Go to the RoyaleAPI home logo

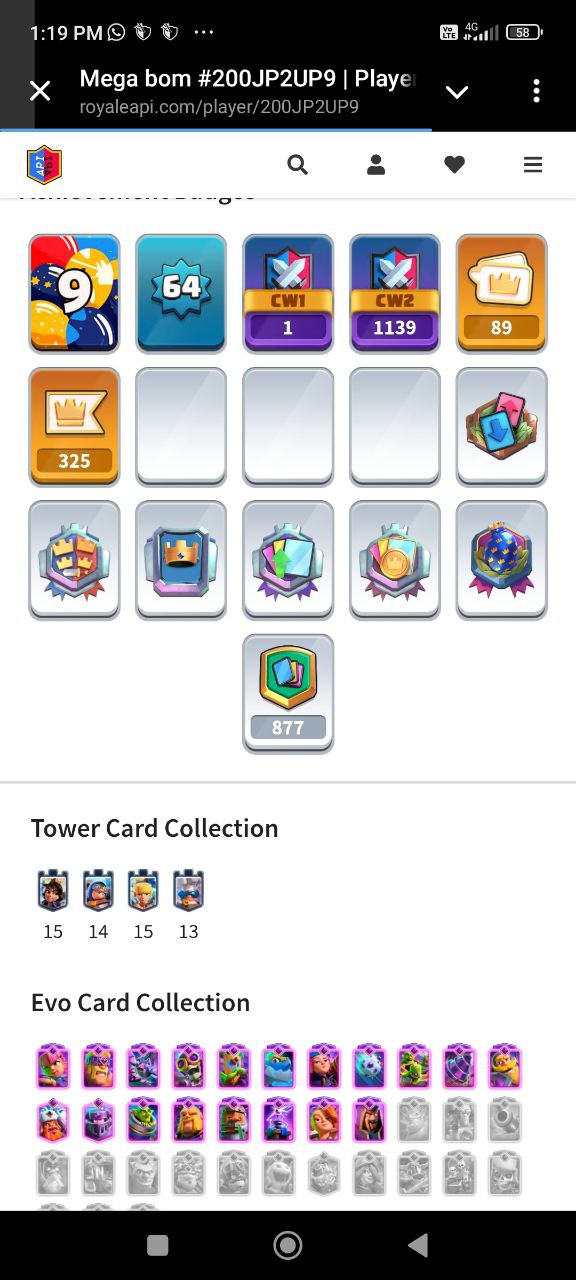point(44,165)
